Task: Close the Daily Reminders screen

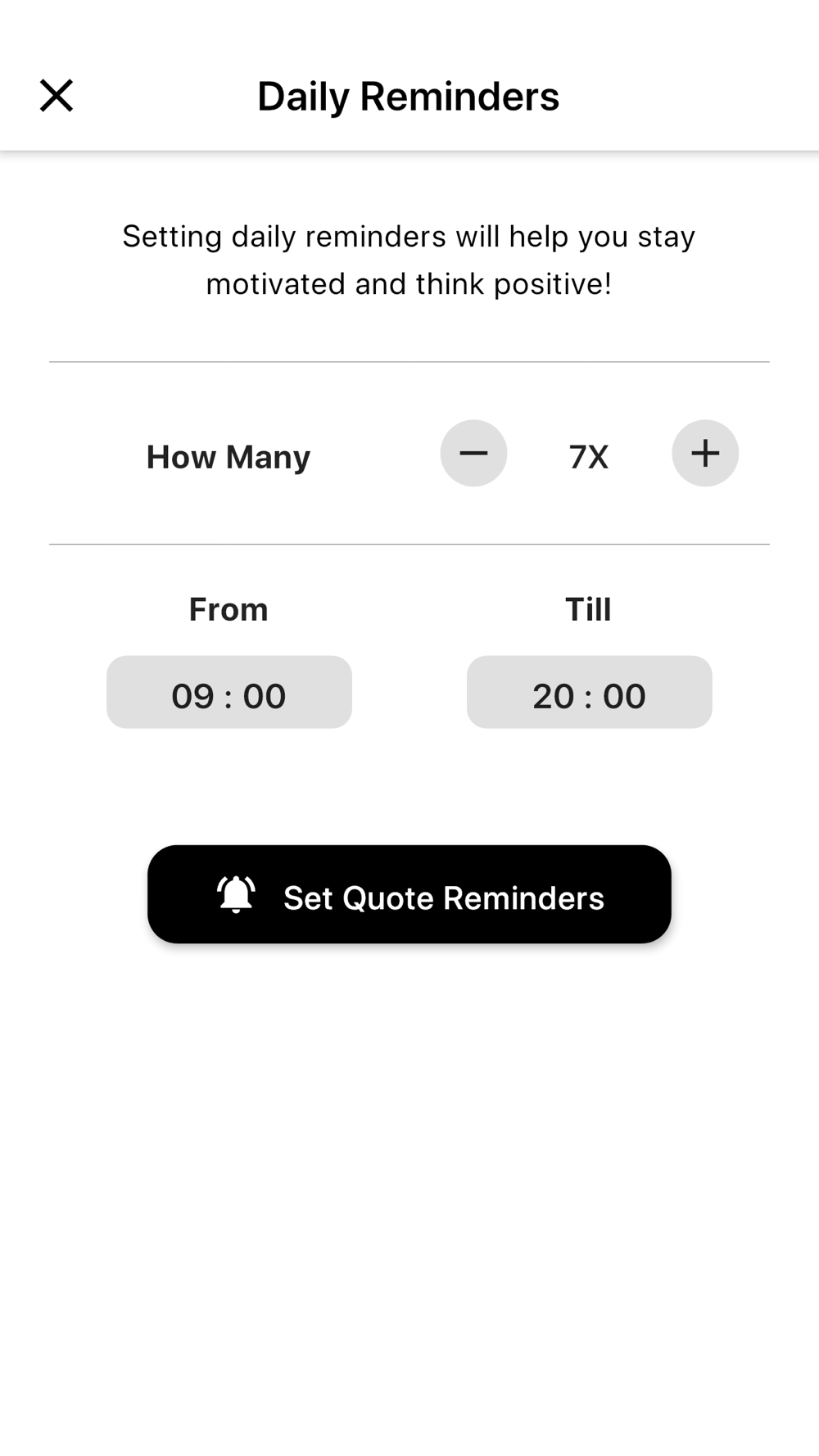Action: tap(57, 96)
